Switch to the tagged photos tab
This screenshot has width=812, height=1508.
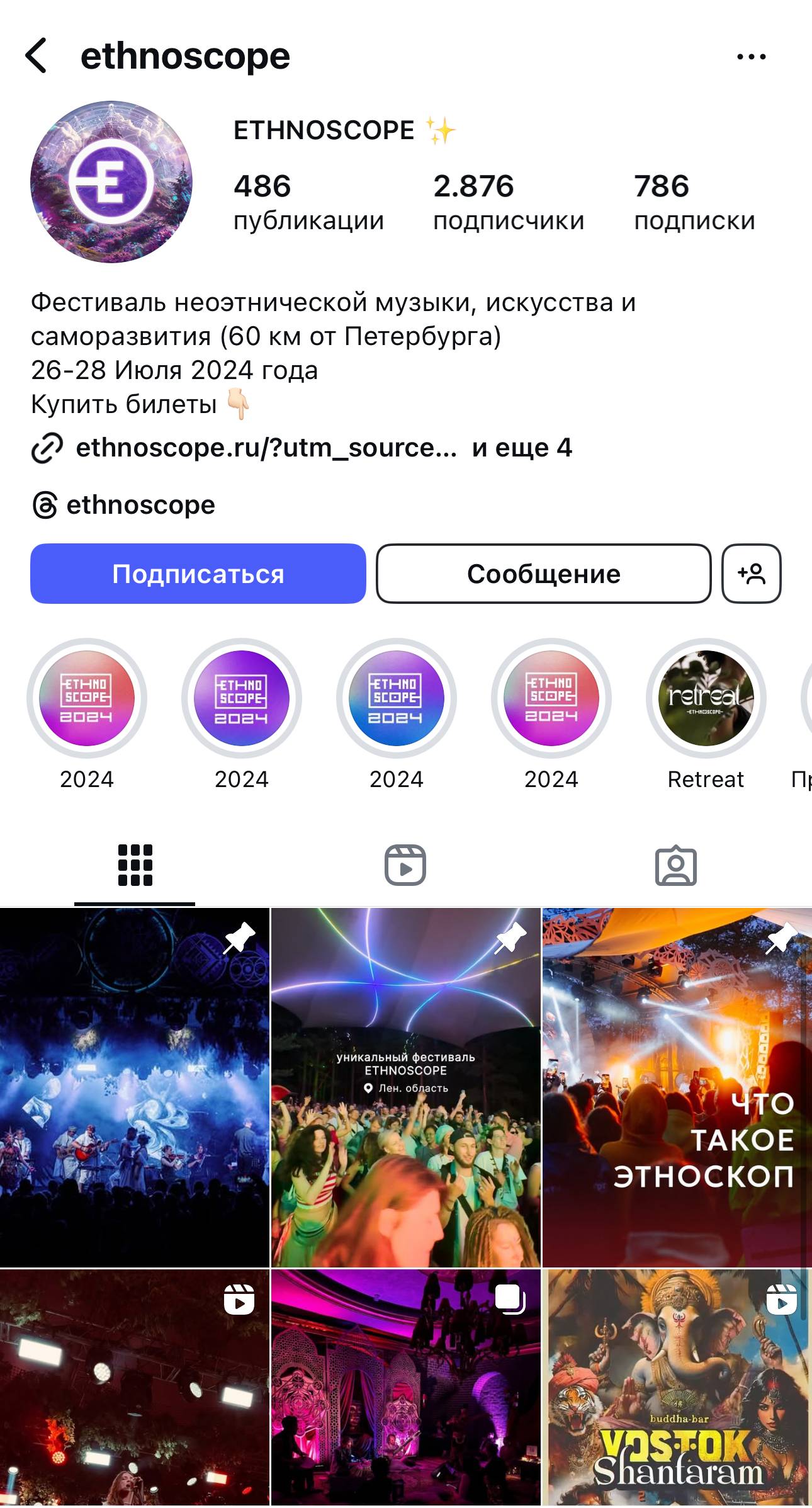click(x=675, y=865)
